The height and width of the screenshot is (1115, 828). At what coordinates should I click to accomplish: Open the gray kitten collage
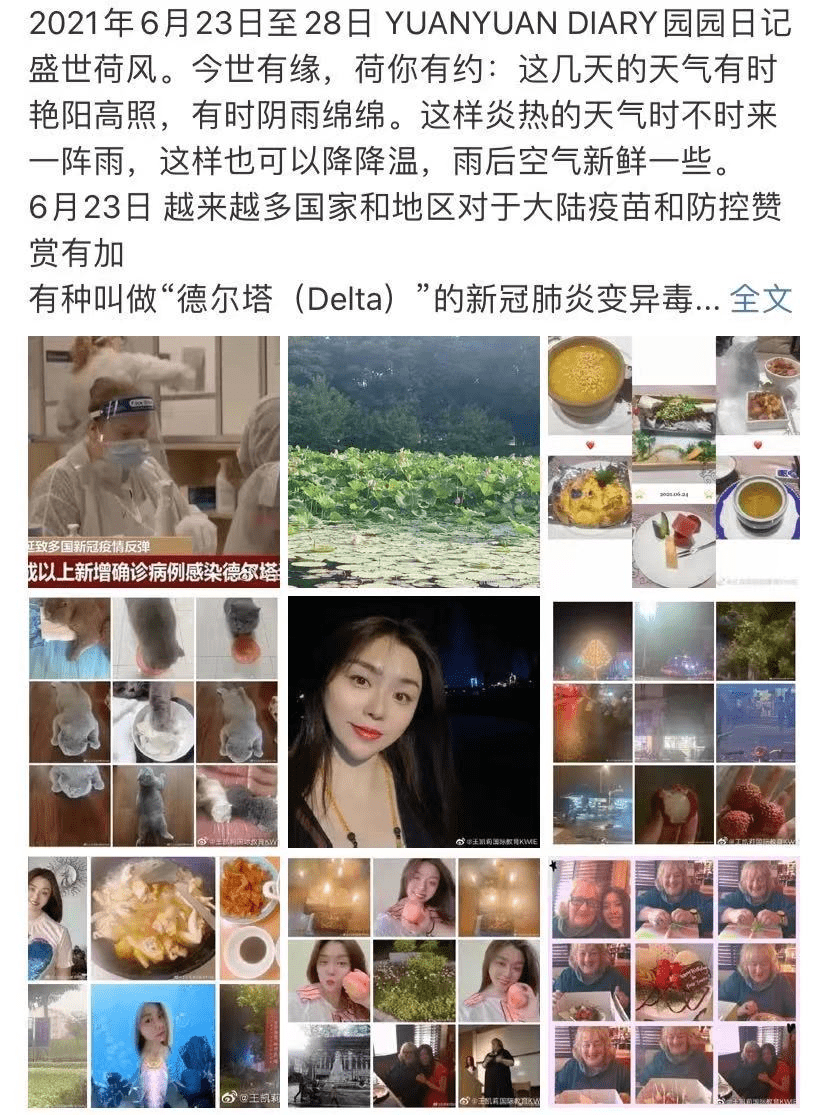pyautogui.click(x=154, y=722)
